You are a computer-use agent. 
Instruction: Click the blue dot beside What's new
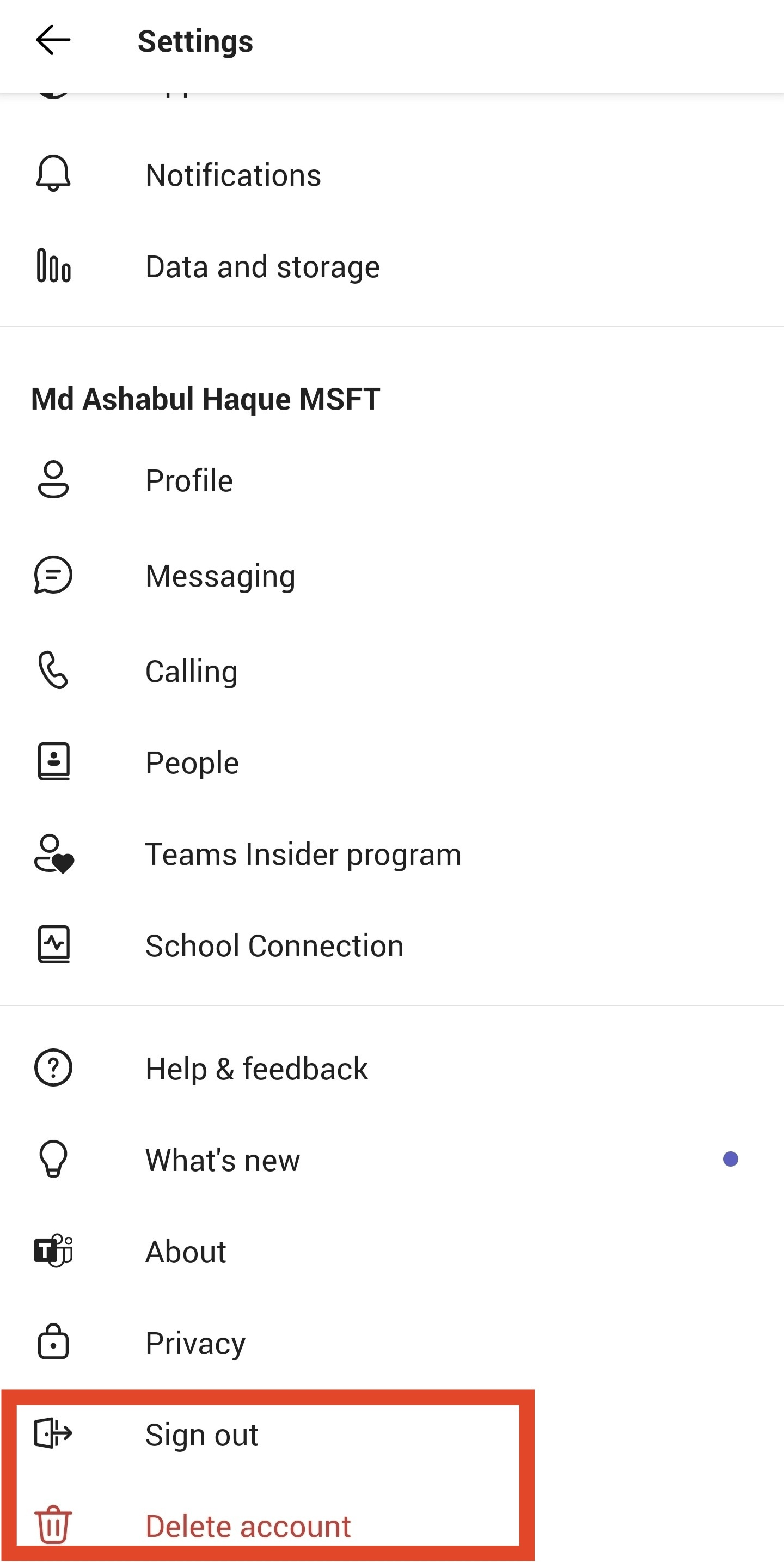[x=731, y=1159]
